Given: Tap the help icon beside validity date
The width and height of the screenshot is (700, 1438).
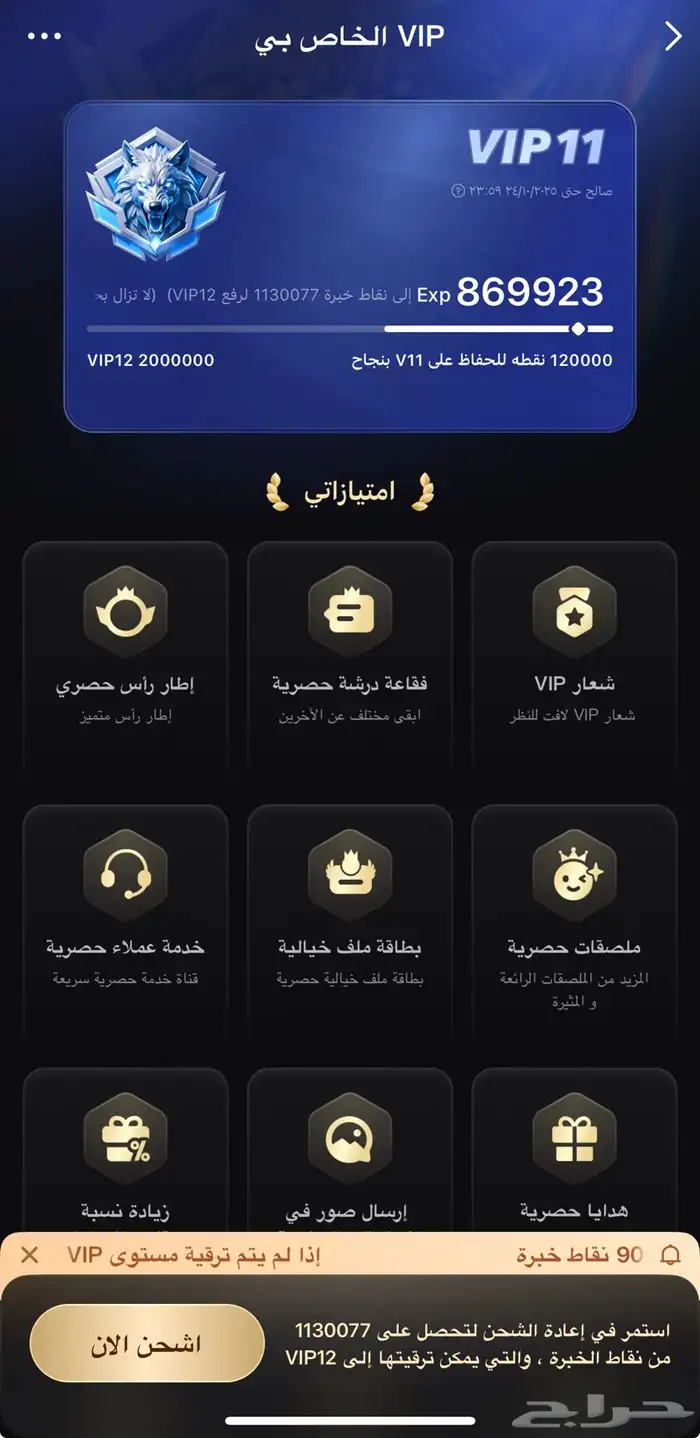Looking at the screenshot, I should [457, 190].
